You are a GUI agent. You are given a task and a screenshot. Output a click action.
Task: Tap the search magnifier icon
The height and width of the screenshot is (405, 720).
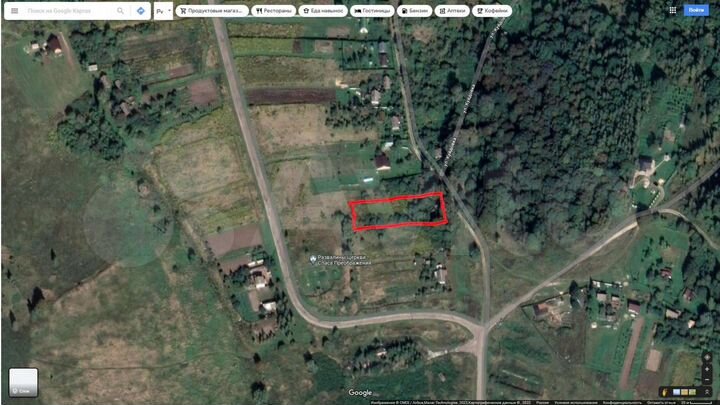(x=120, y=11)
